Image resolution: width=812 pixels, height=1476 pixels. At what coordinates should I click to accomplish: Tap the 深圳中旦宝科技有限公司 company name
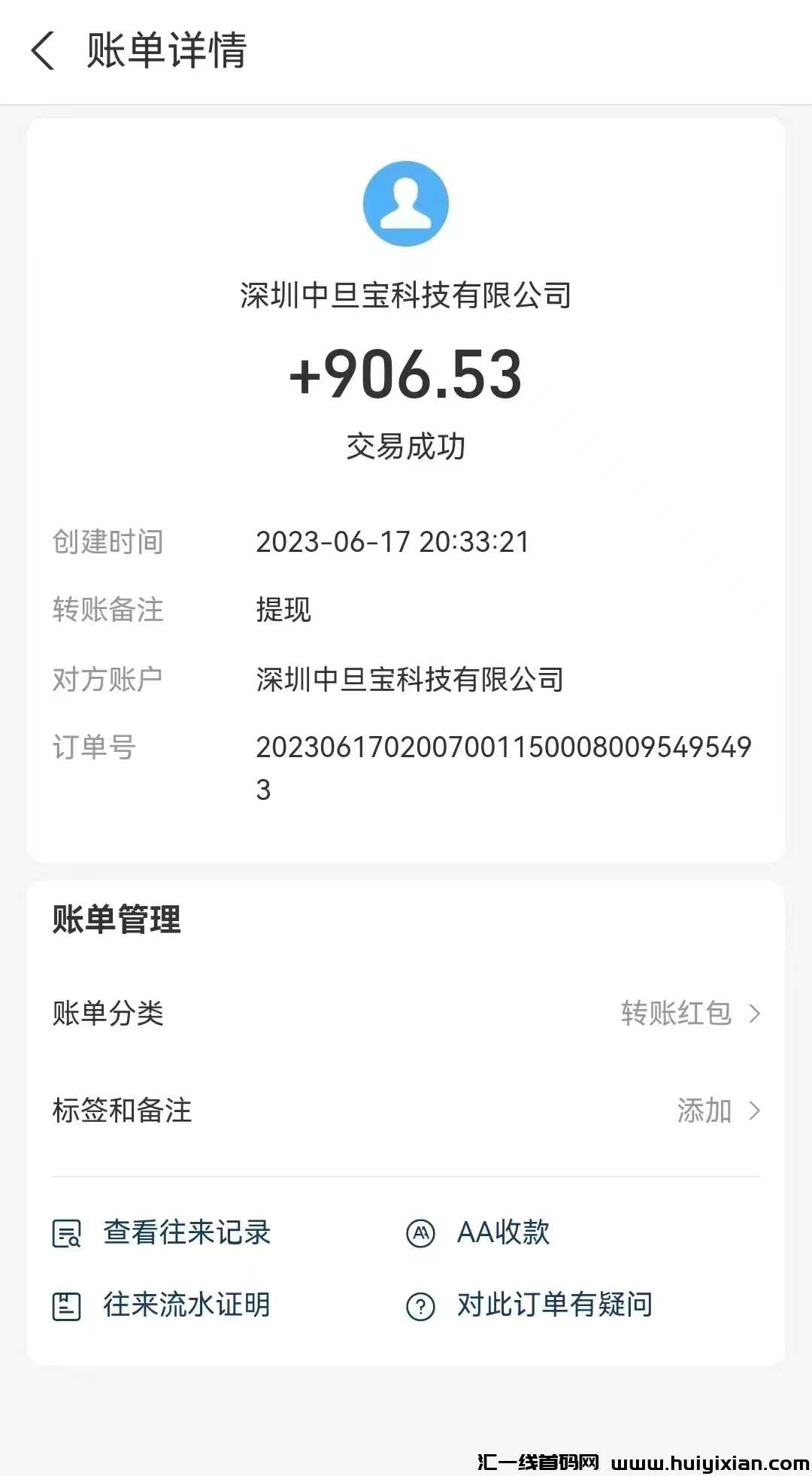pyautogui.click(x=406, y=295)
